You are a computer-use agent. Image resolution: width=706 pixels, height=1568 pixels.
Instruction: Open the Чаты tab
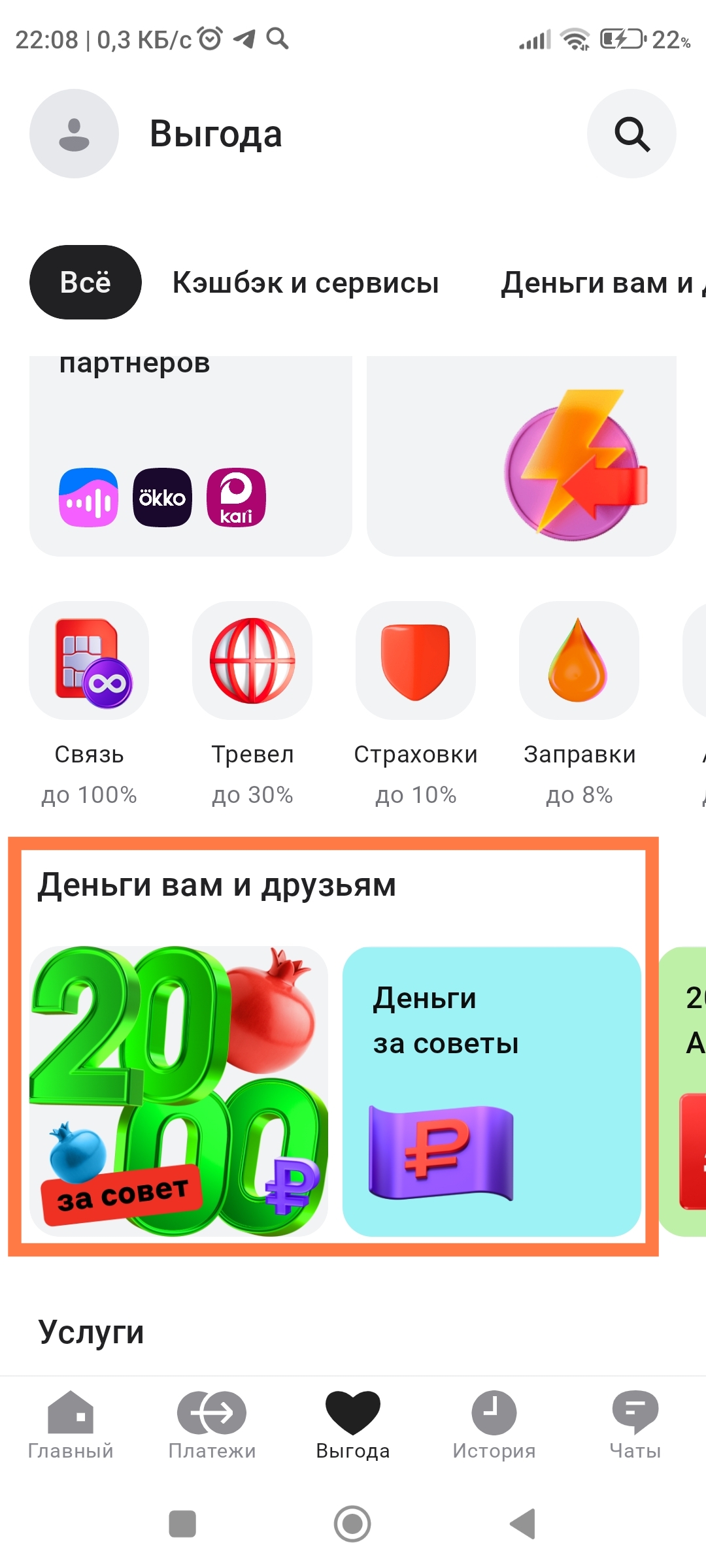point(635,1426)
